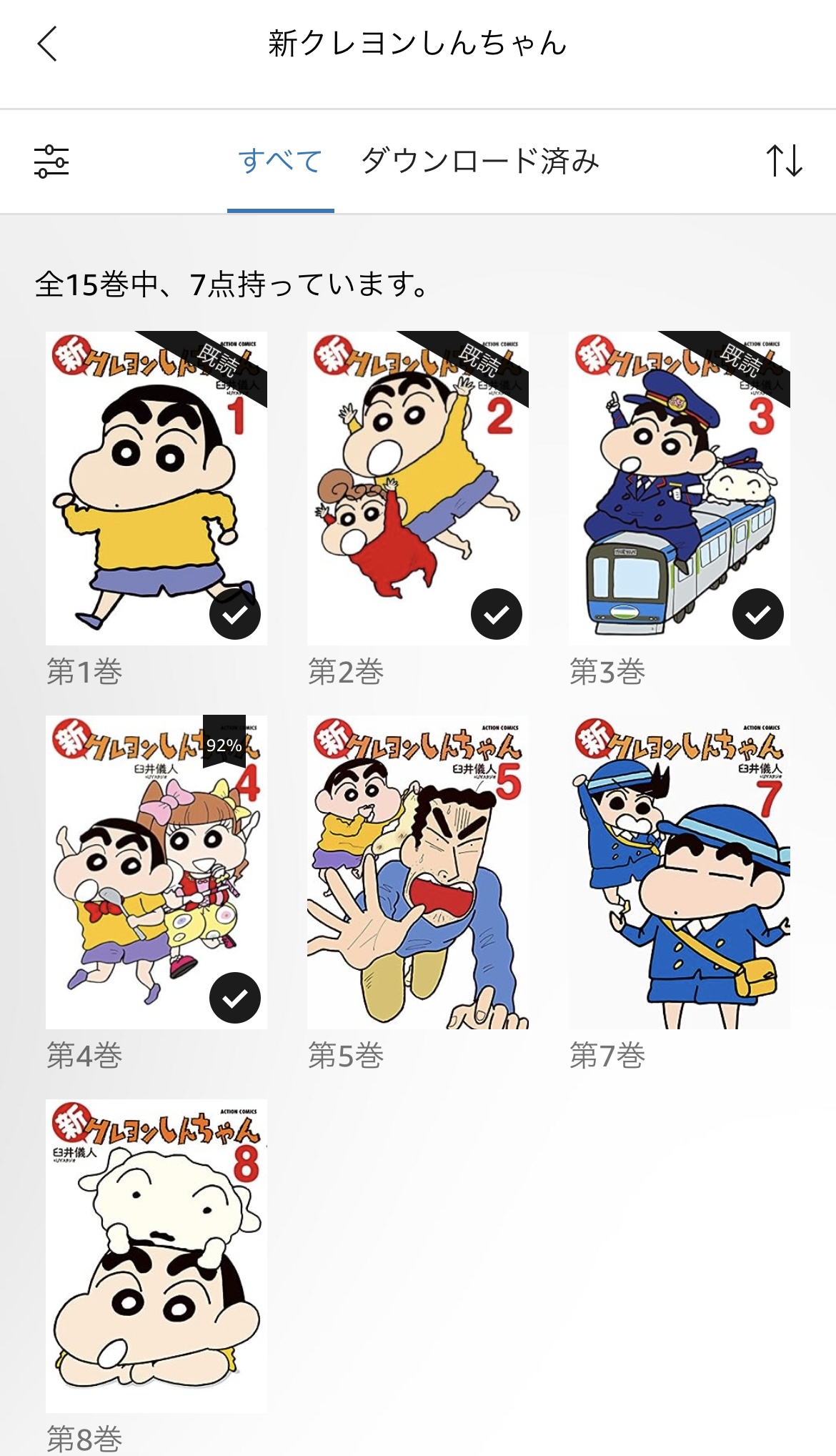Continue reading 第4巻 at 92%
Viewport: 836px width, 1456px height.
(x=156, y=872)
